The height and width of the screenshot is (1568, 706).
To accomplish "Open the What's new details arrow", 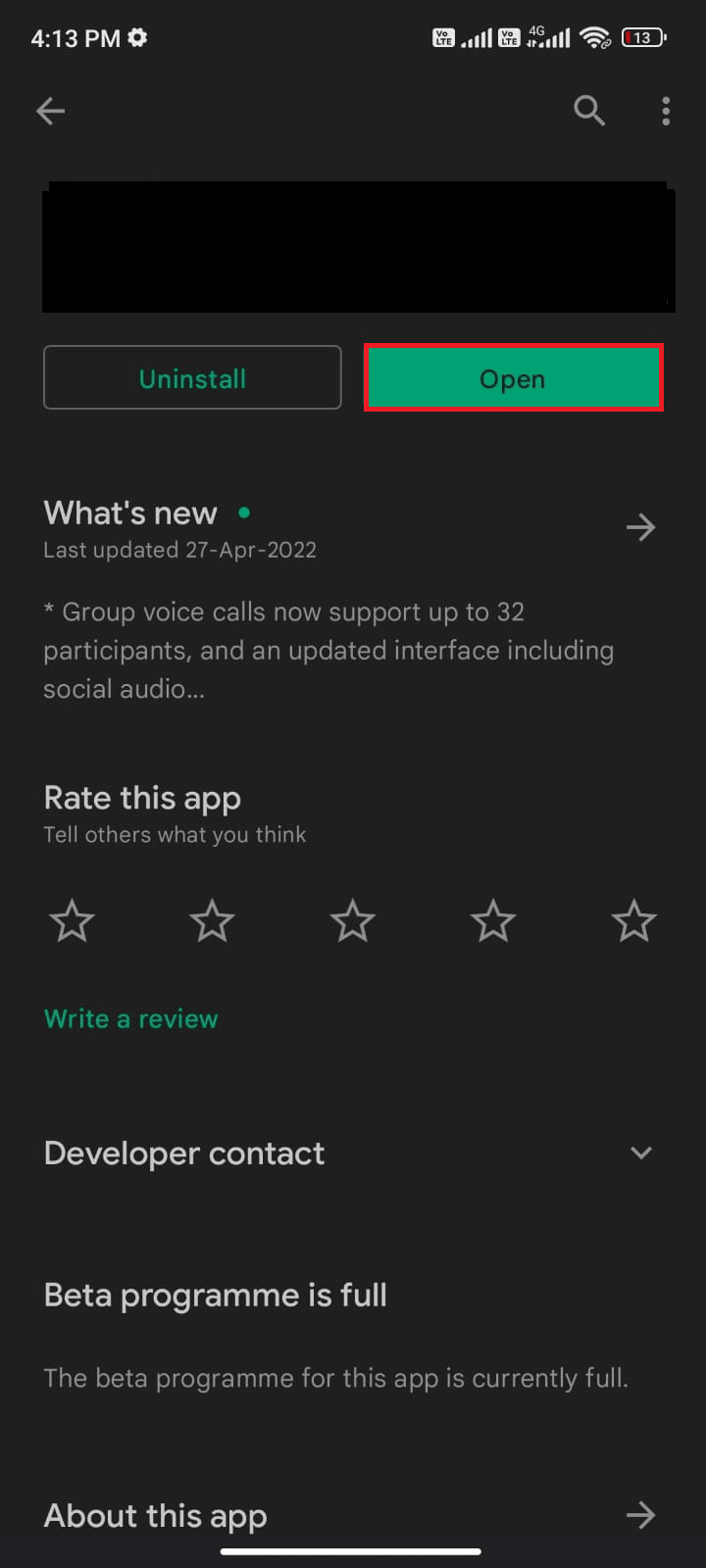I will 640,528.
